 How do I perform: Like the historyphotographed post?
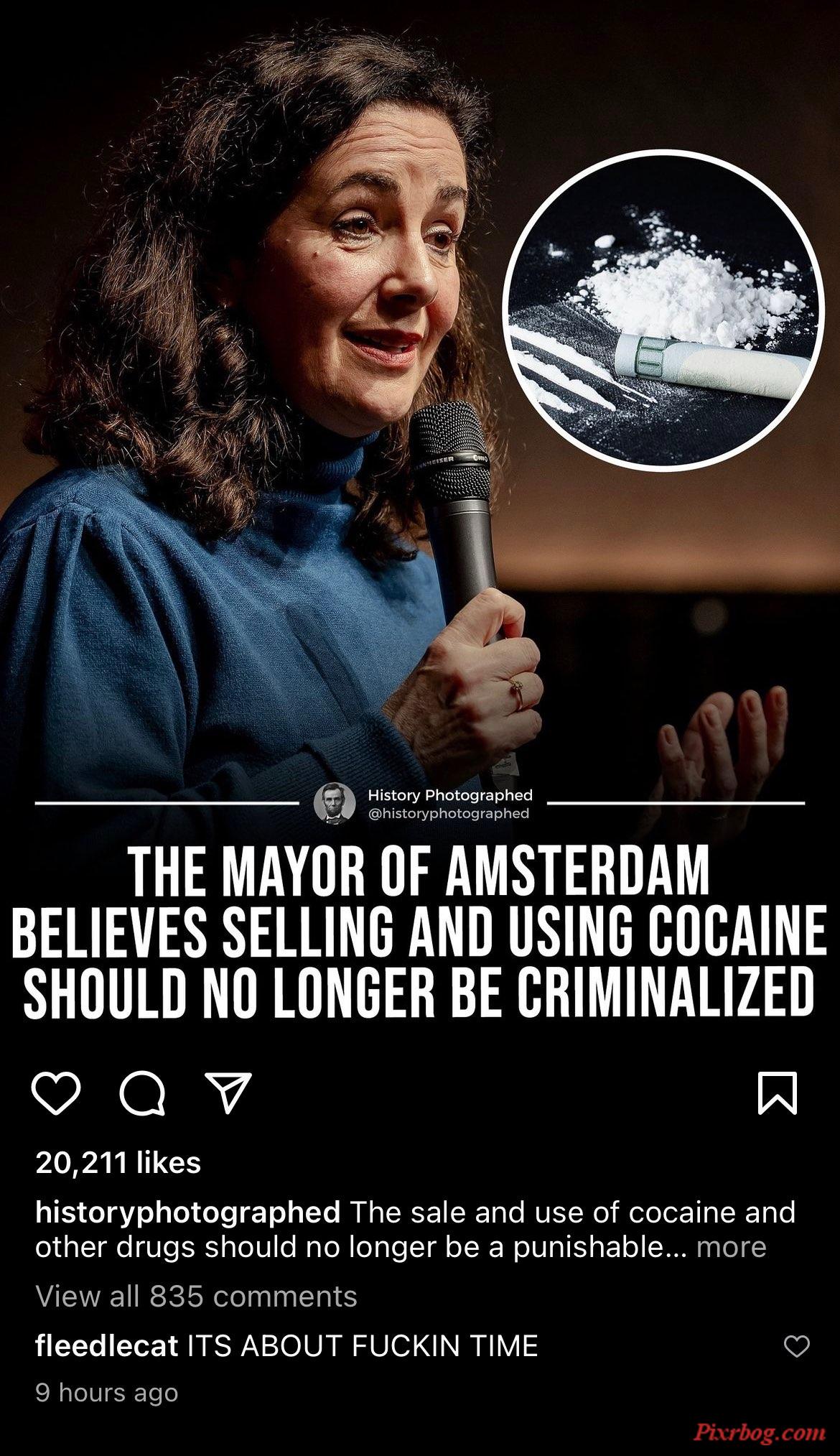56,1093
